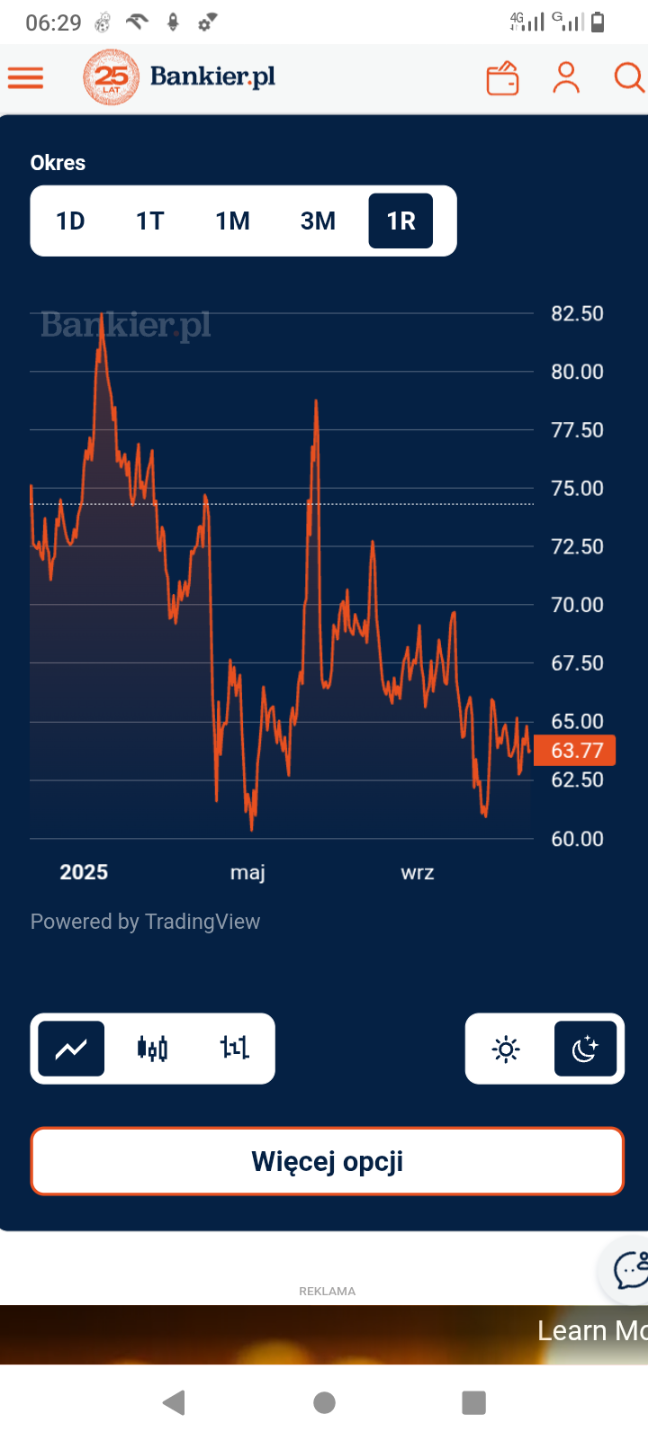Choose the 1M time range
The image size is (648, 1440).
(233, 221)
